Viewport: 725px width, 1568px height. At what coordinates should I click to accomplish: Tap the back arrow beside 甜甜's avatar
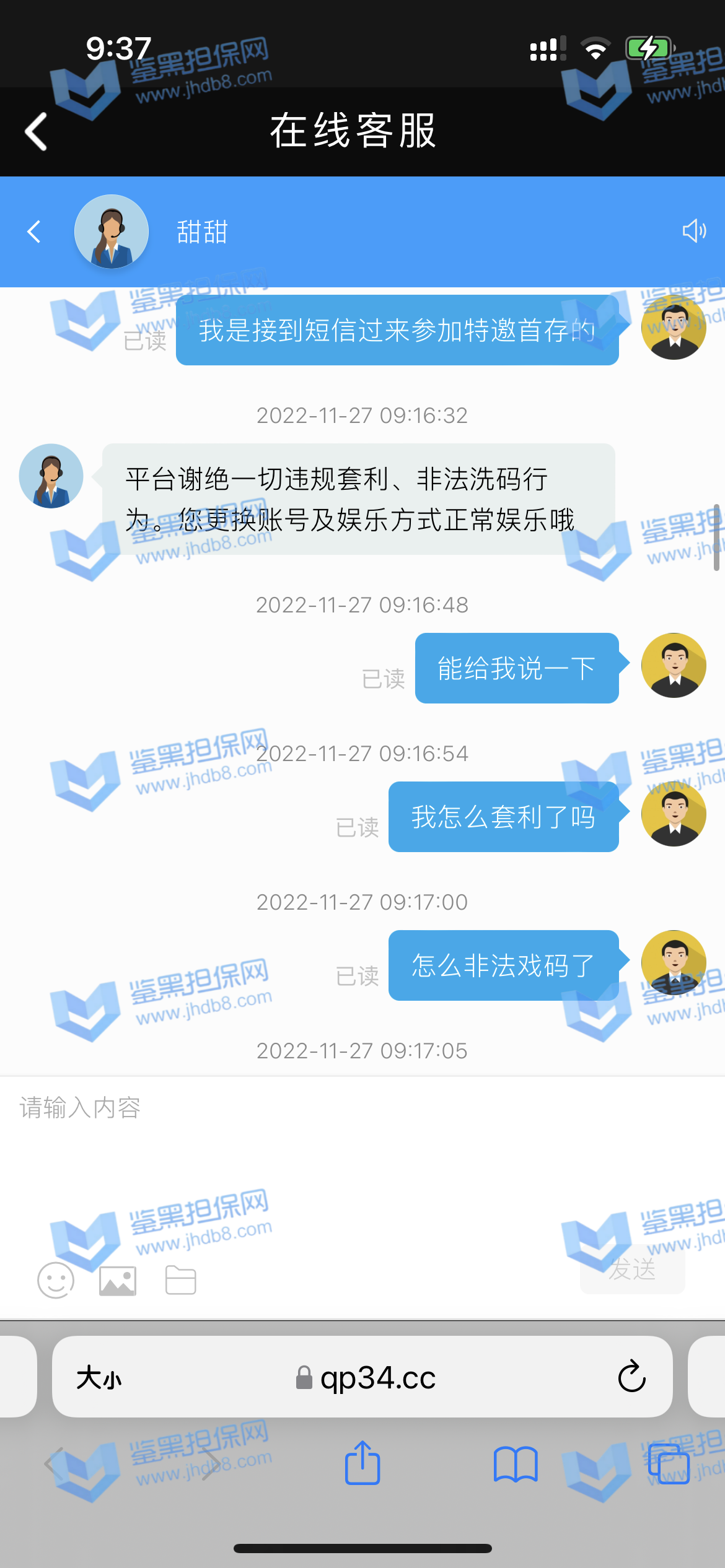click(x=34, y=232)
